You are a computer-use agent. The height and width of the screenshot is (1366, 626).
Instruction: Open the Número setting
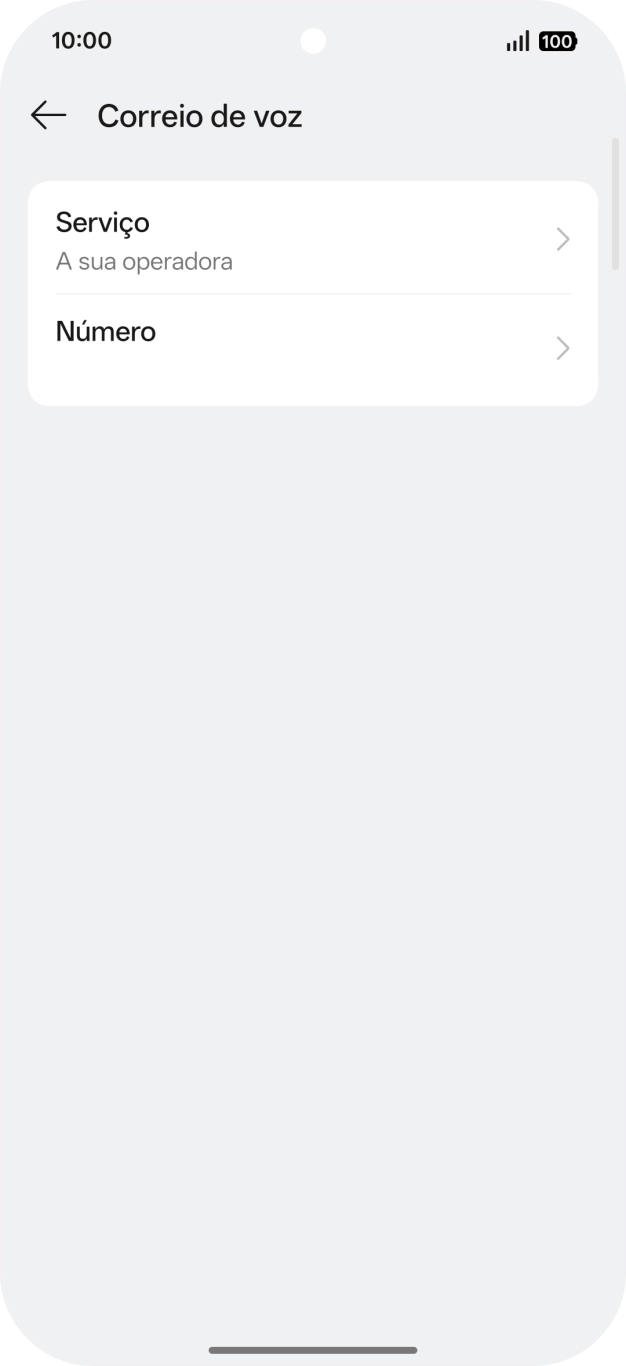pos(312,348)
